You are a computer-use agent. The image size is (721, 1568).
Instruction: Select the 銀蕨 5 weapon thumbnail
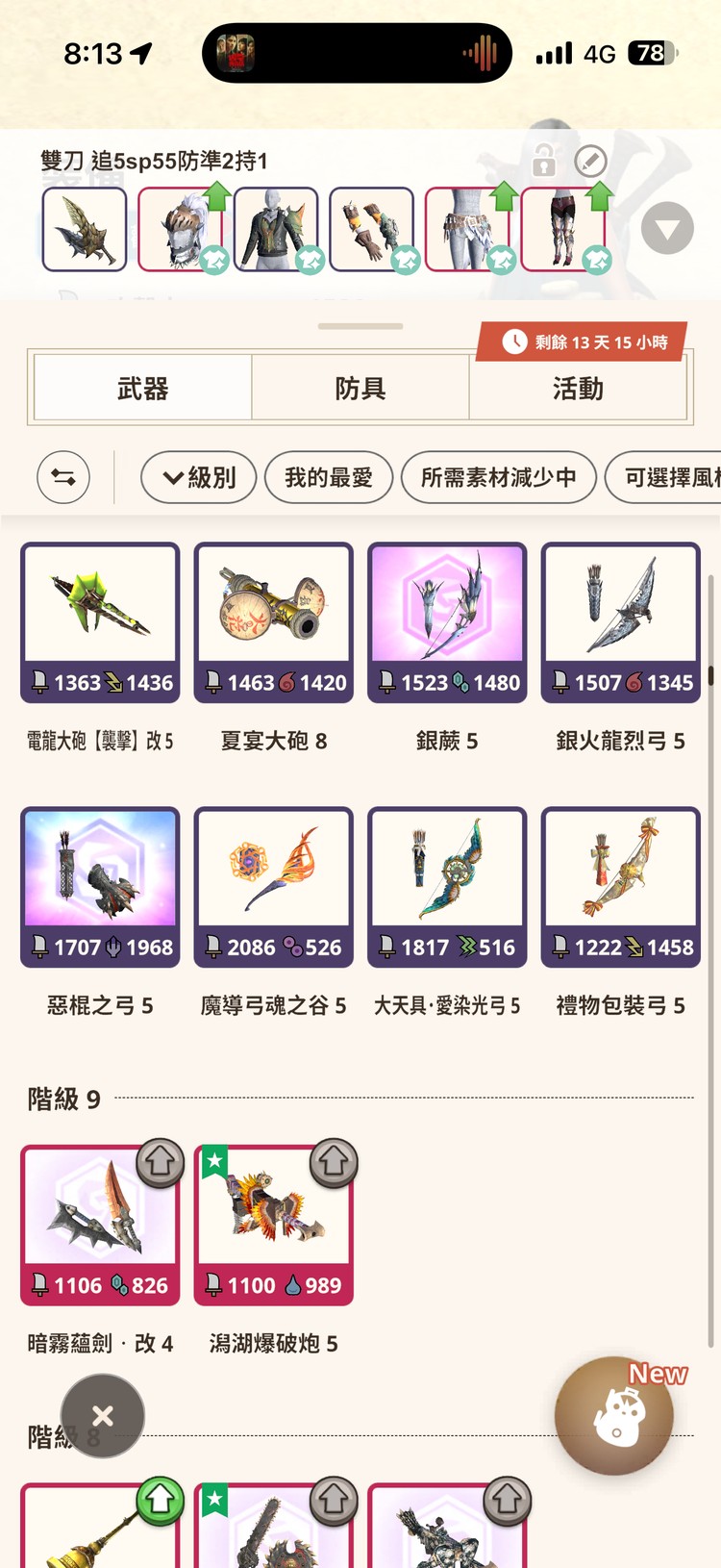(446, 606)
